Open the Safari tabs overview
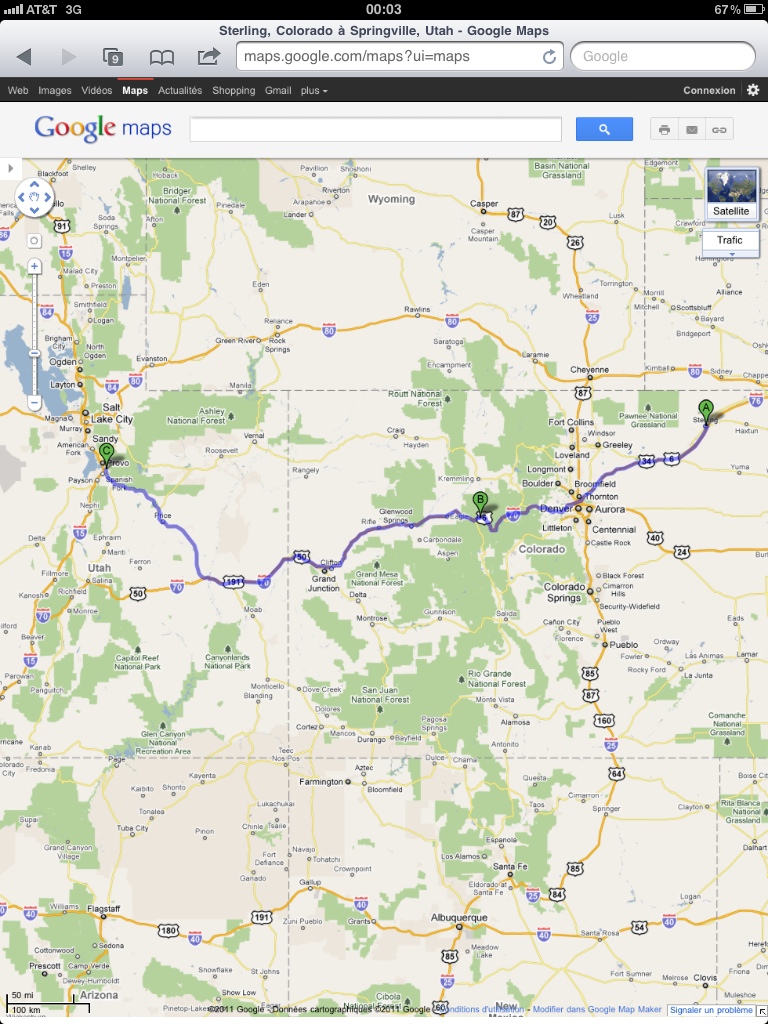The width and height of the screenshot is (768, 1024). (113, 57)
